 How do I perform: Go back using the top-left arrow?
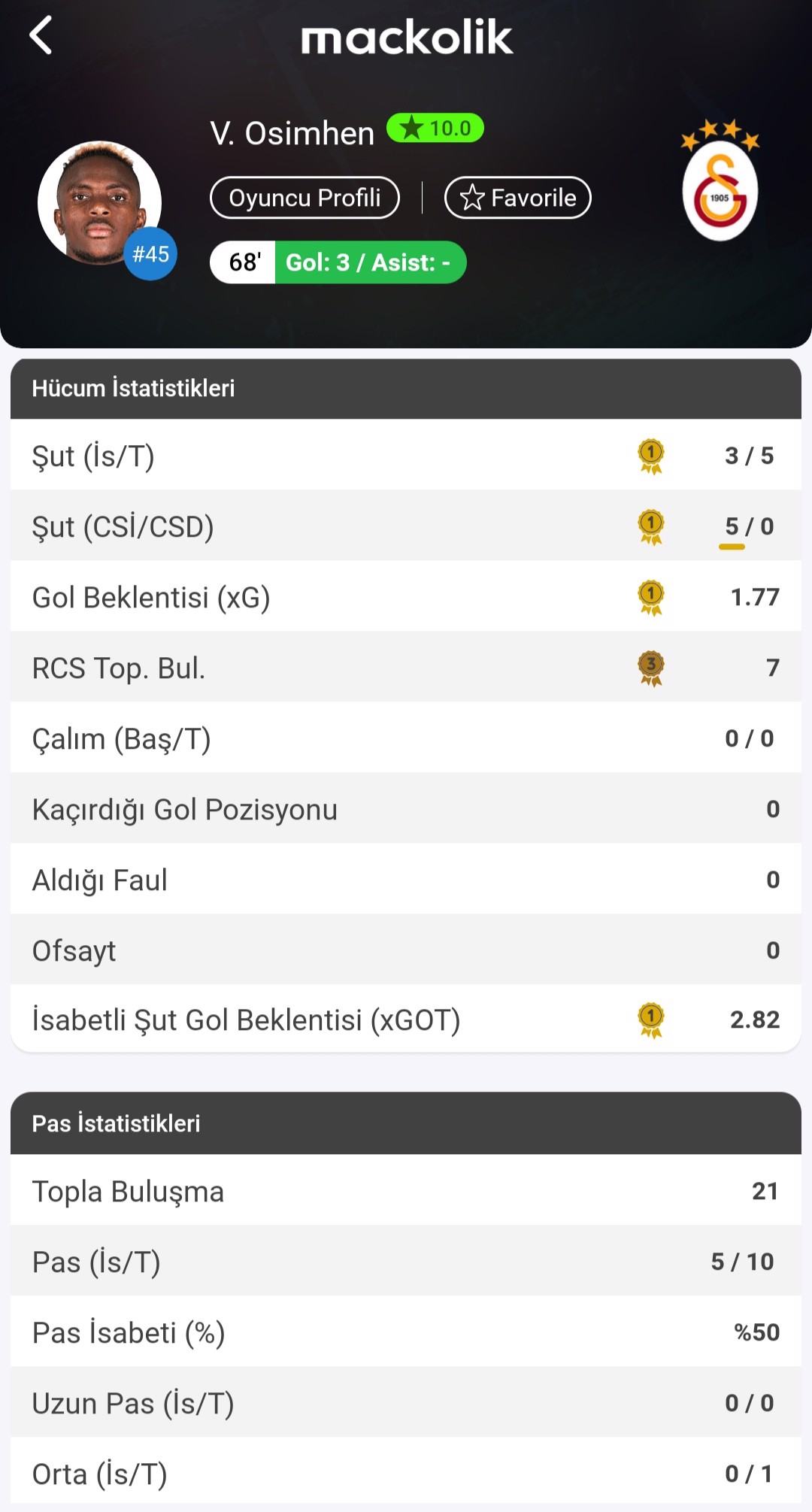41,35
